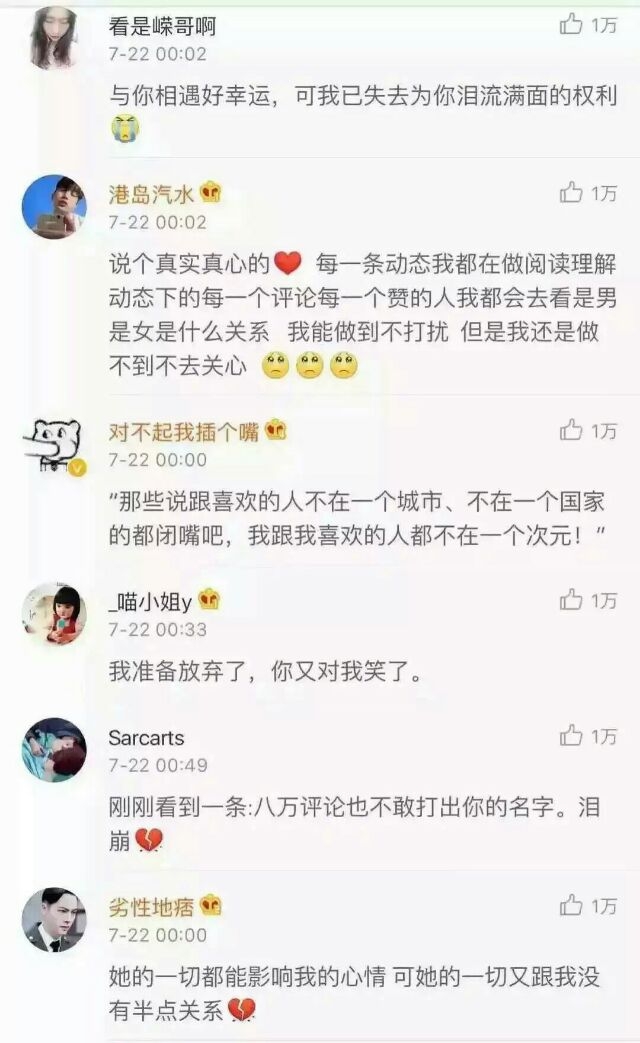Tap 劣性地痞's profile avatar
Viewport: 640px width, 1043px height.
[55, 919]
